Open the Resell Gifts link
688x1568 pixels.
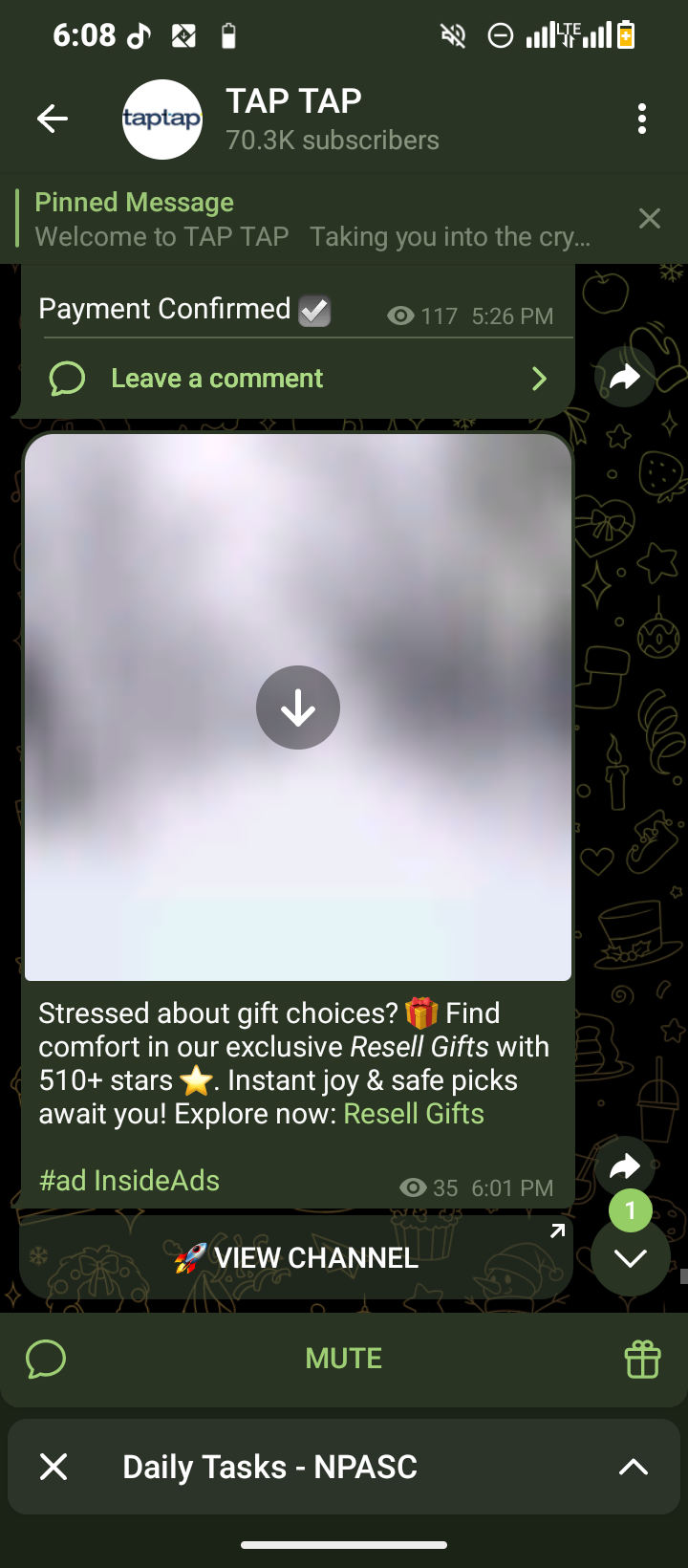pyautogui.click(x=414, y=1114)
